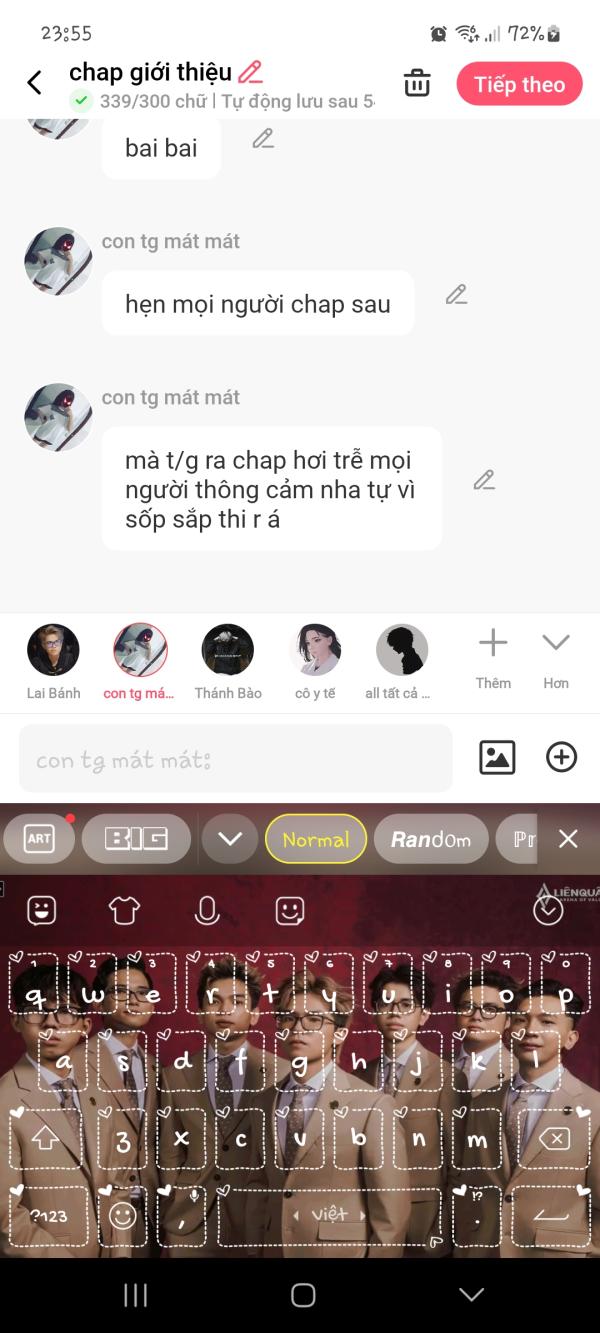The image size is (600, 1333).
Task: Select the Thánh Bảo character
Action: click(x=228, y=661)
